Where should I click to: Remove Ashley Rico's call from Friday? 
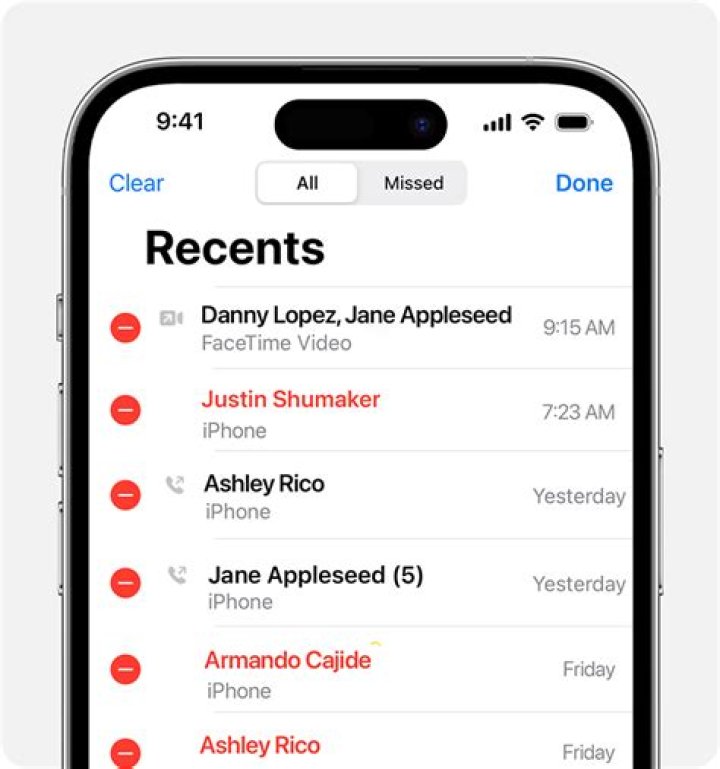pyautogui.click(x=125, y=752)
